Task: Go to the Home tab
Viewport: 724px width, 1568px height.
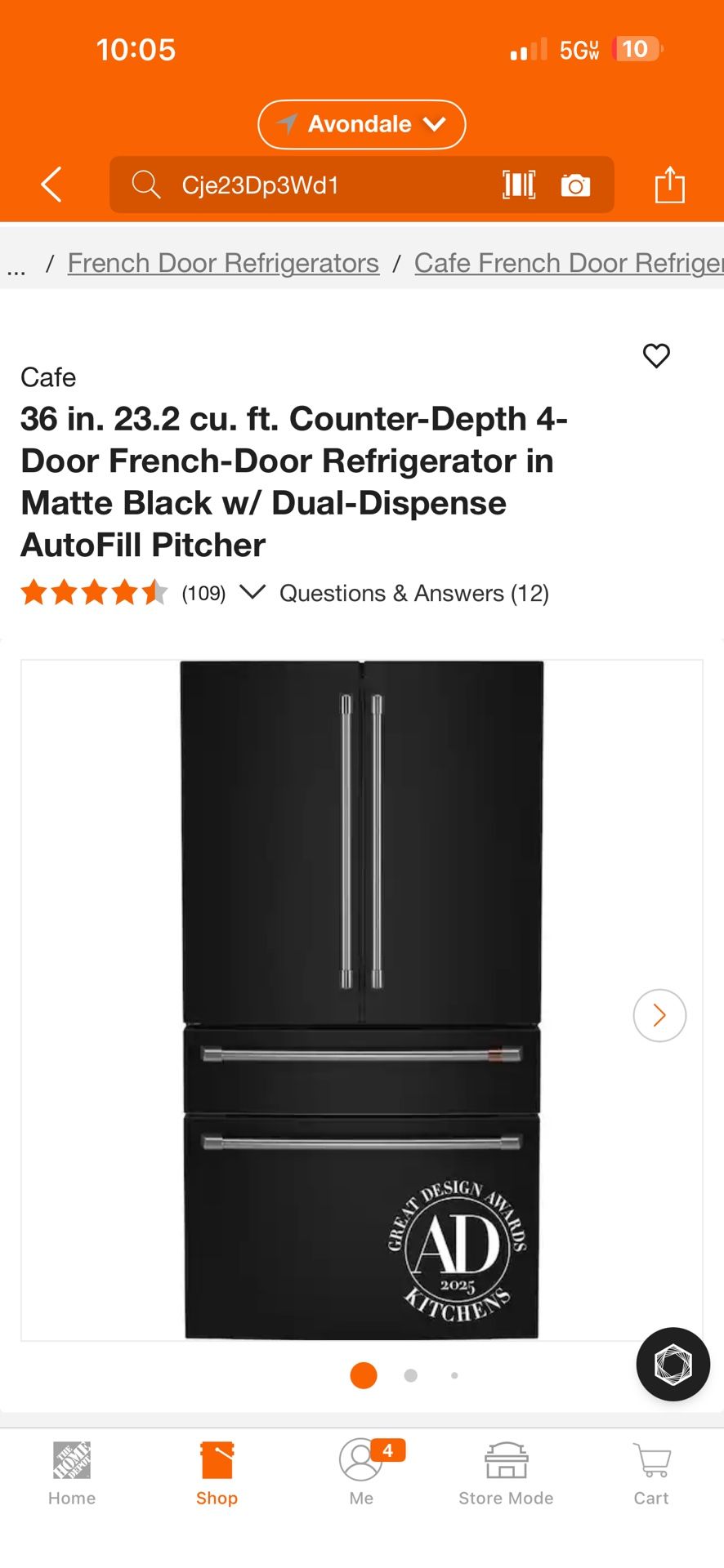Action: coord(72,1473)
